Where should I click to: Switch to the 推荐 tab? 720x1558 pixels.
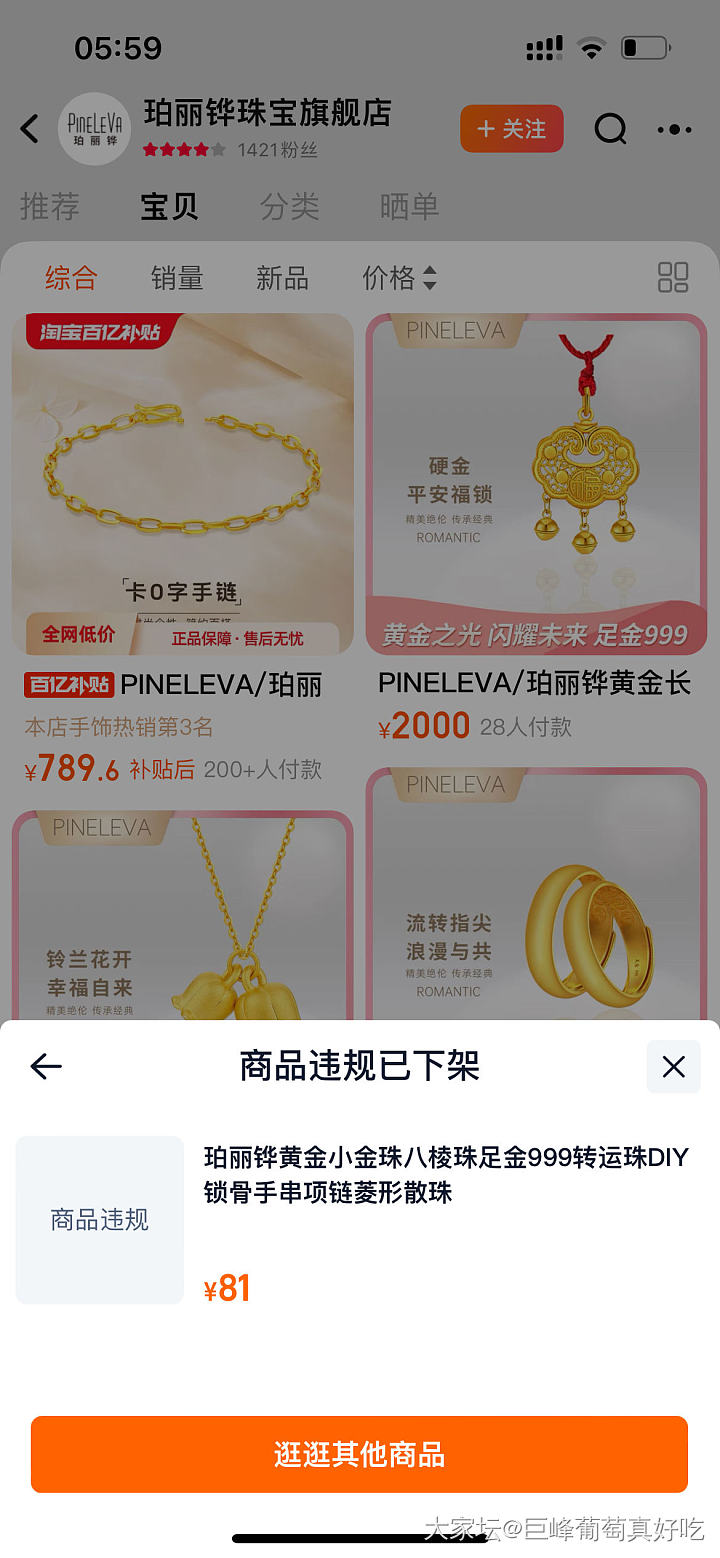[x=50, y=207]
